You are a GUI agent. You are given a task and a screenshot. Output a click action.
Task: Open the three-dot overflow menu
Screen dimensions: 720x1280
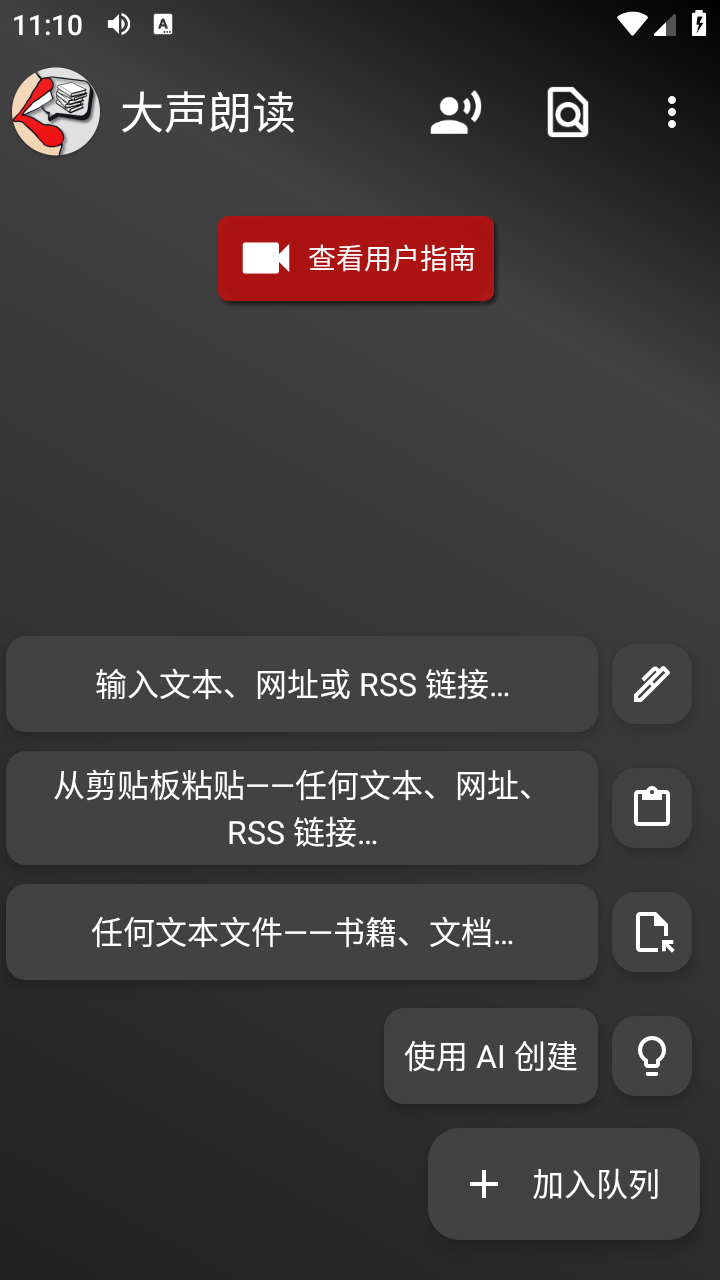pyautogui.click(x=670, y=113)
